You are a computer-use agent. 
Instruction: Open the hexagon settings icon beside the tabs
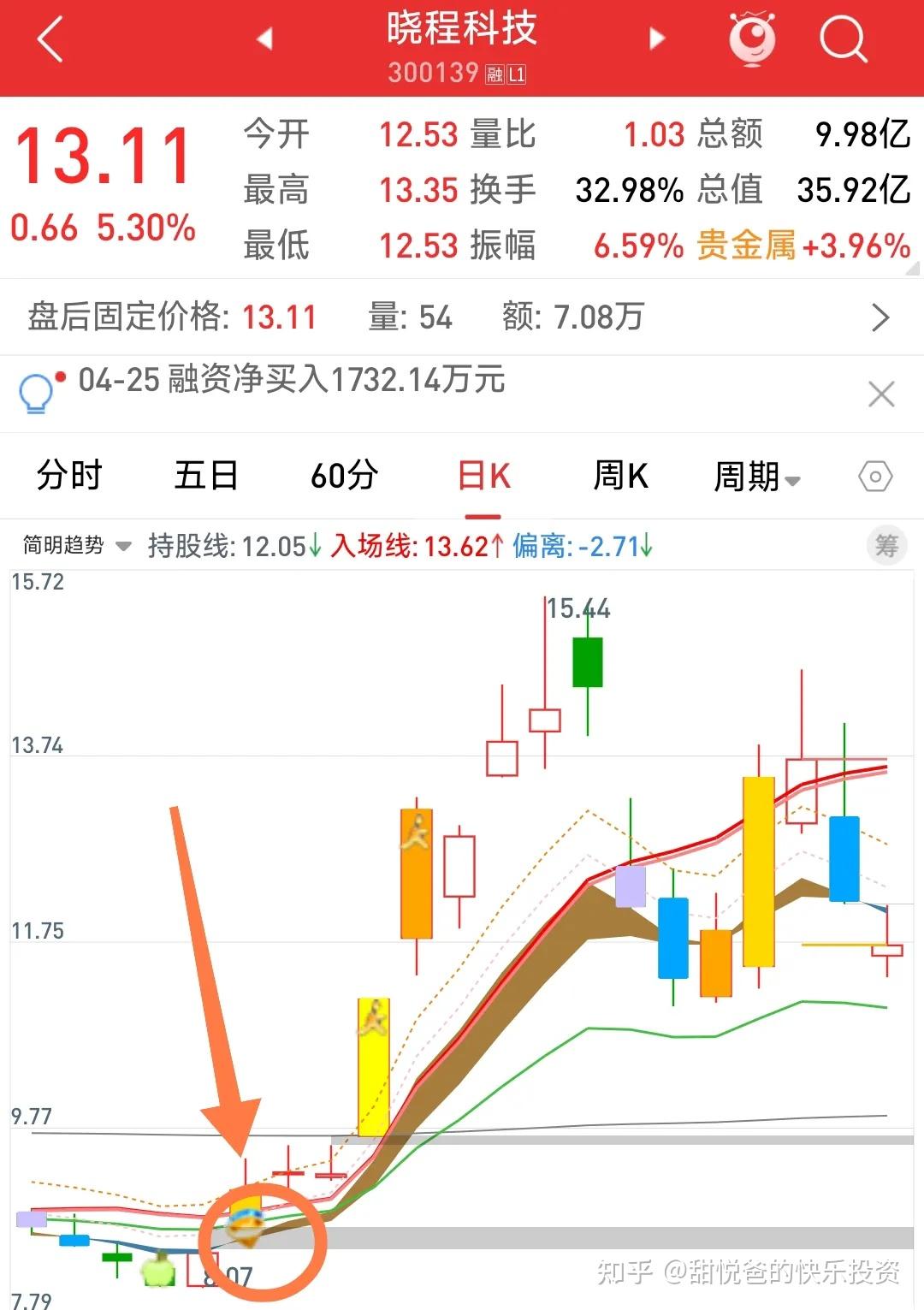pyautogui.click(x=875, y=476)
